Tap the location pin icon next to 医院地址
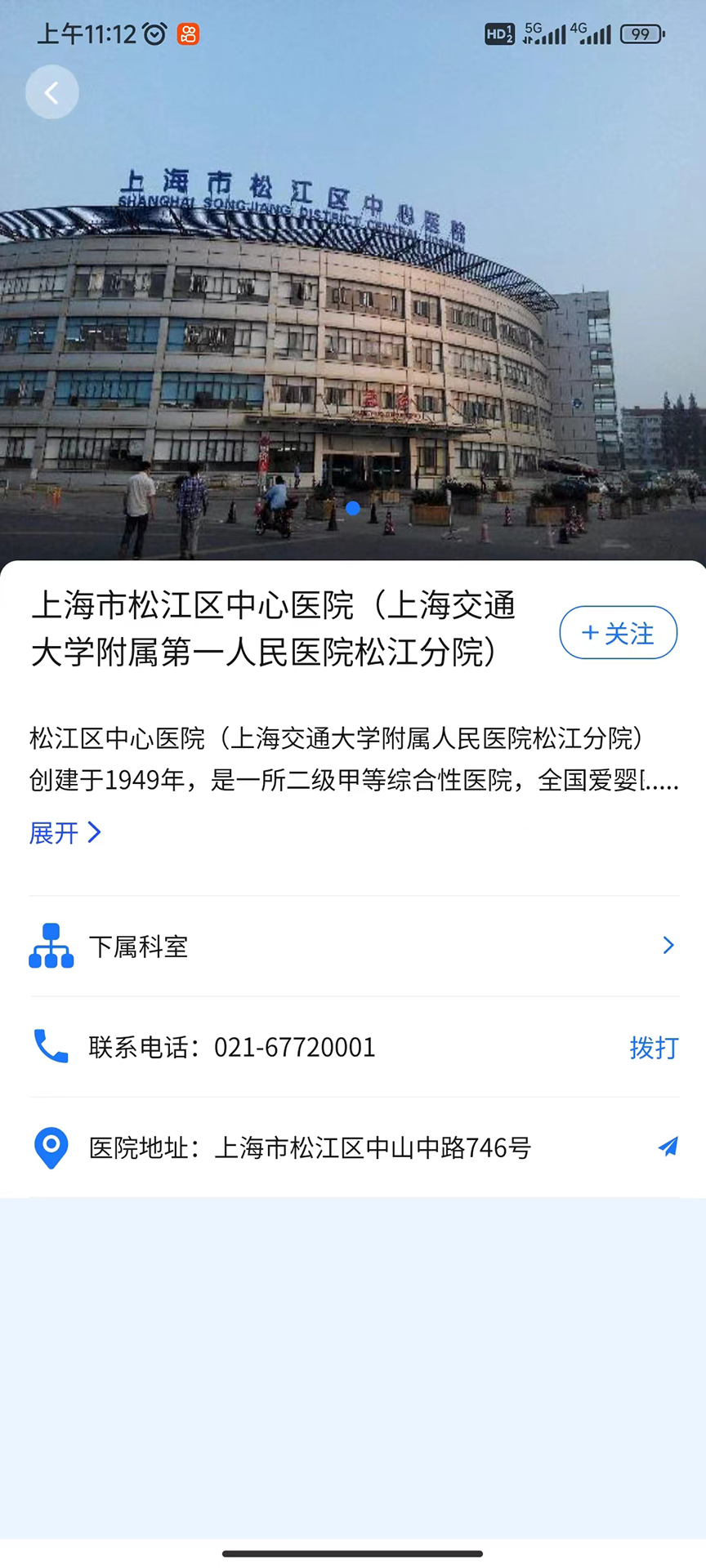 [51, 1147]
